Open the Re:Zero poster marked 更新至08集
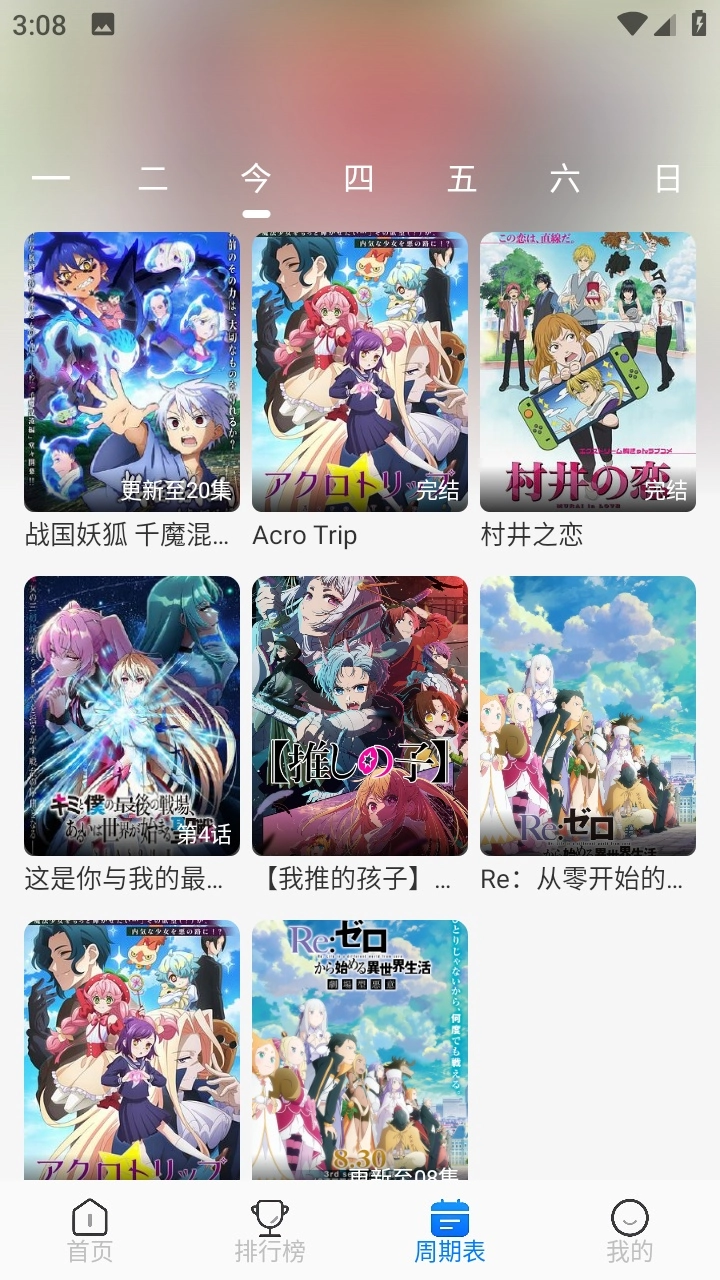The image size is (720, 1280). 360,1048
